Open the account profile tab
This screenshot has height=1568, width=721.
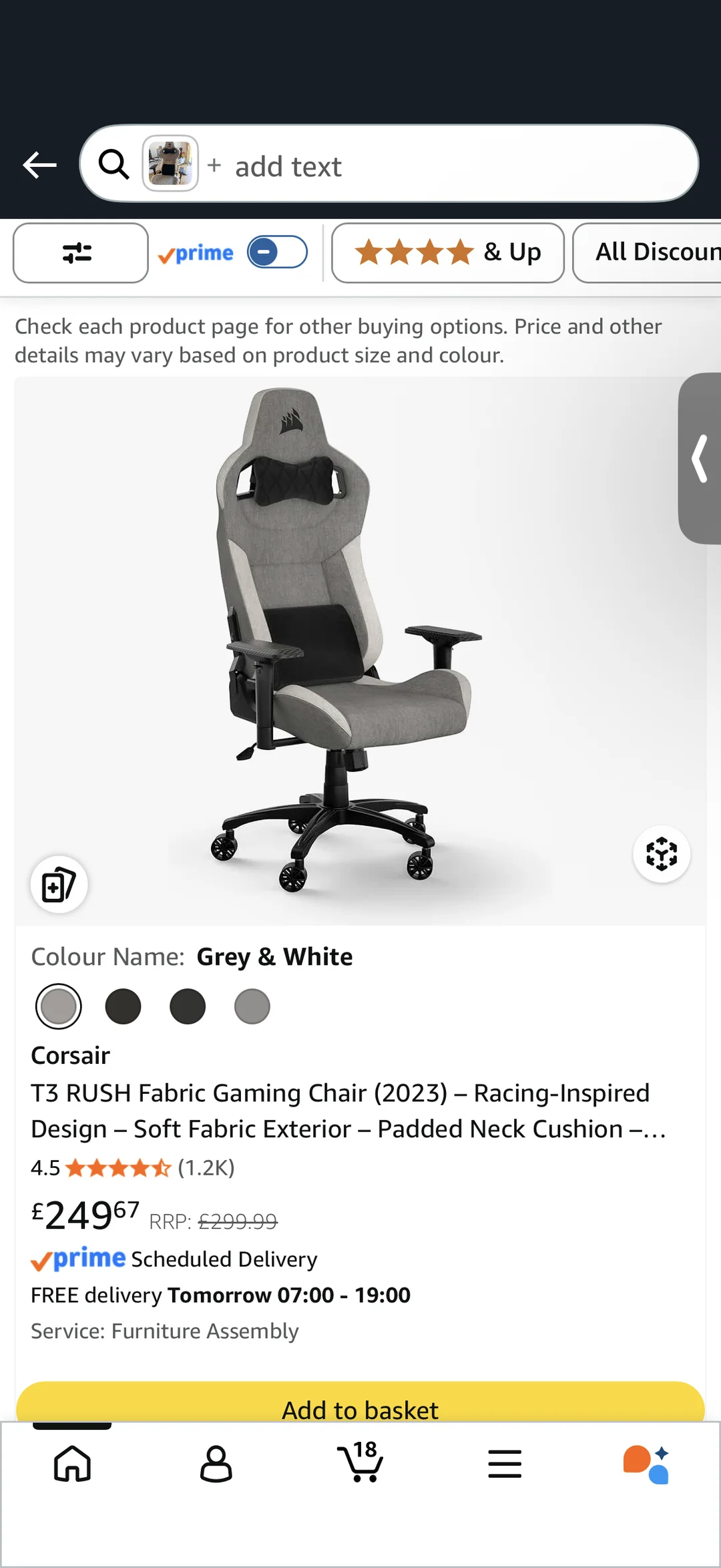216,1464
